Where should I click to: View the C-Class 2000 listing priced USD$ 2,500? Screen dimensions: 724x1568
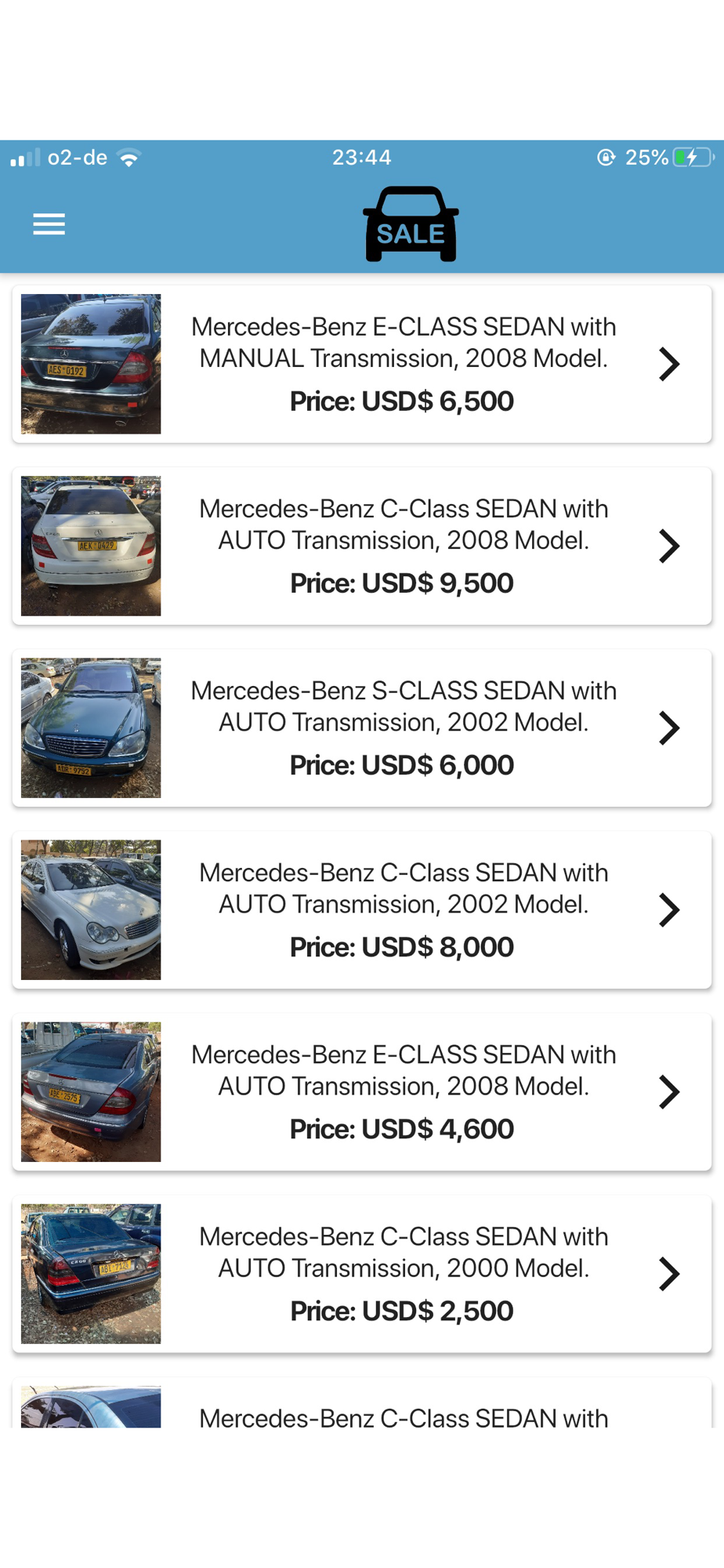(x=362, y=1273)
